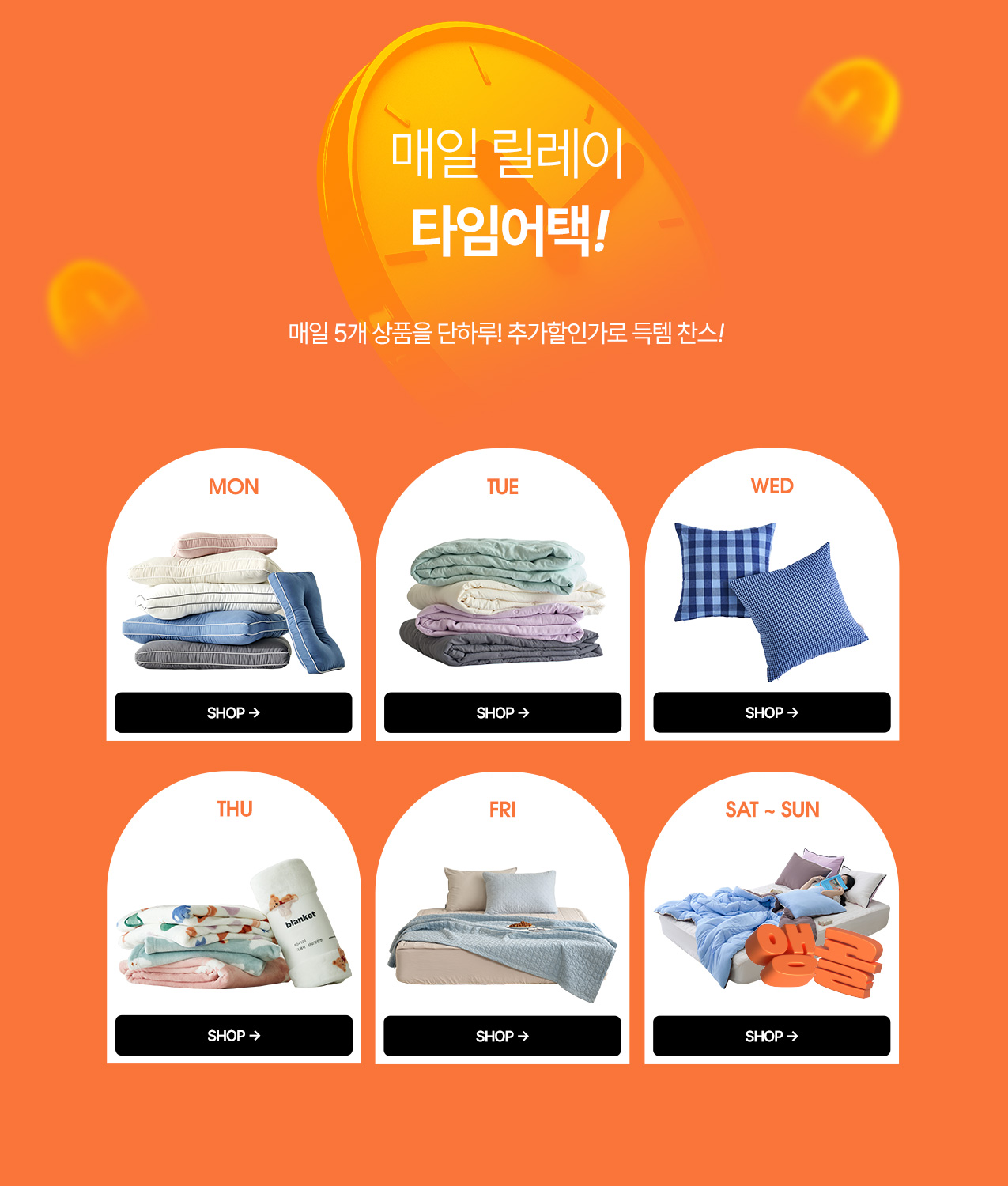This screenshot has height=1186, width=1008.
Task: Open the THU blanket SHOP button
Action: point(233,1035)
